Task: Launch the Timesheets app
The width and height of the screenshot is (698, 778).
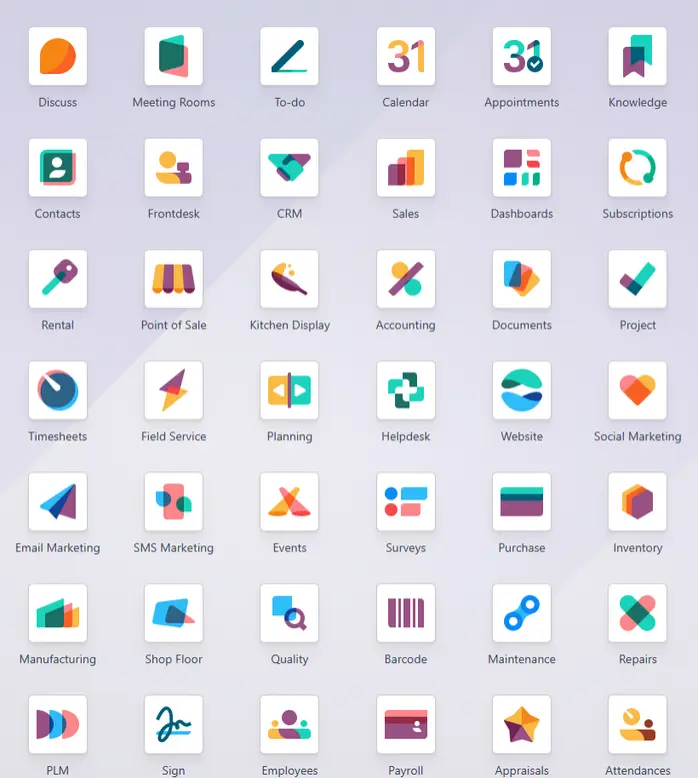Action: point(58,390)
